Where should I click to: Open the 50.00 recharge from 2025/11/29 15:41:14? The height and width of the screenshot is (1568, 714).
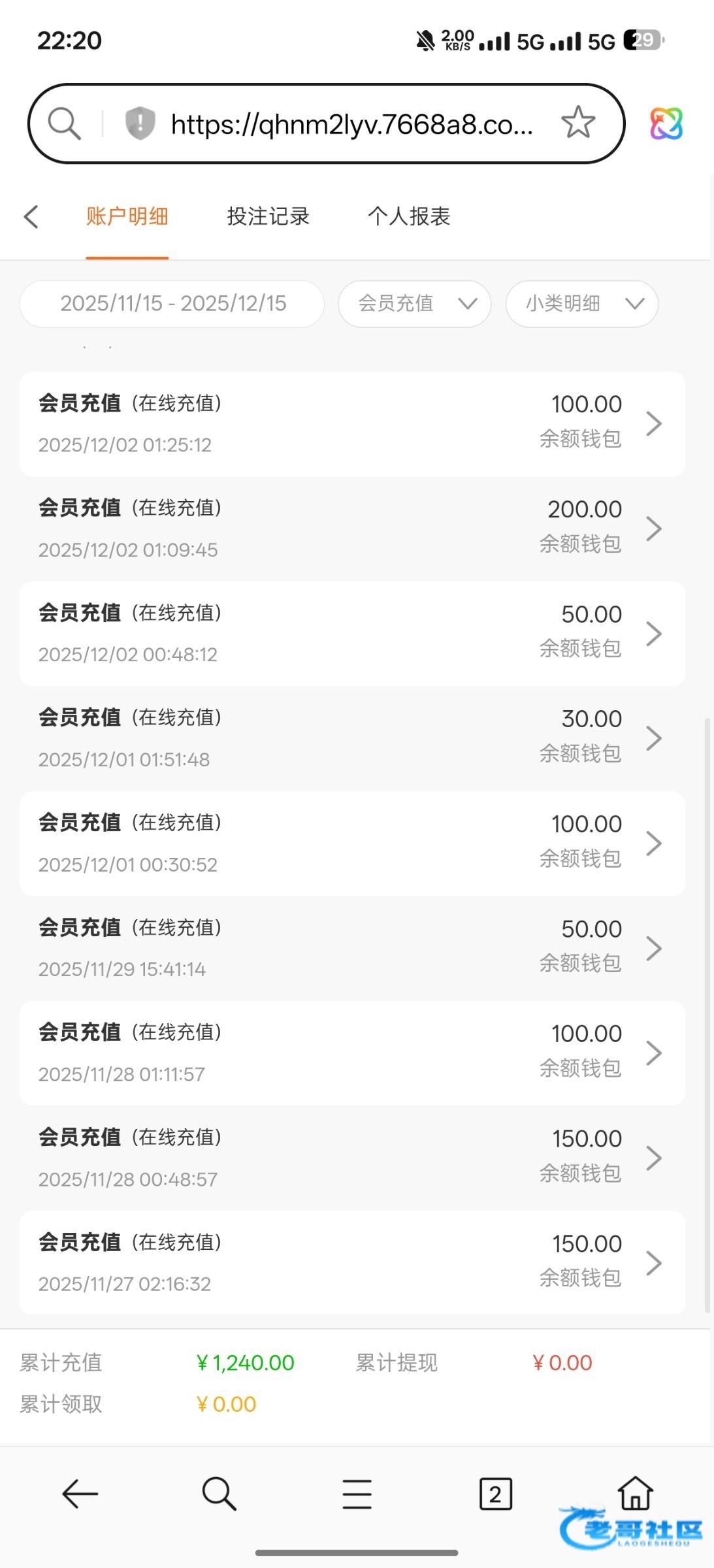pyautogui.click(x=353, y=948)
